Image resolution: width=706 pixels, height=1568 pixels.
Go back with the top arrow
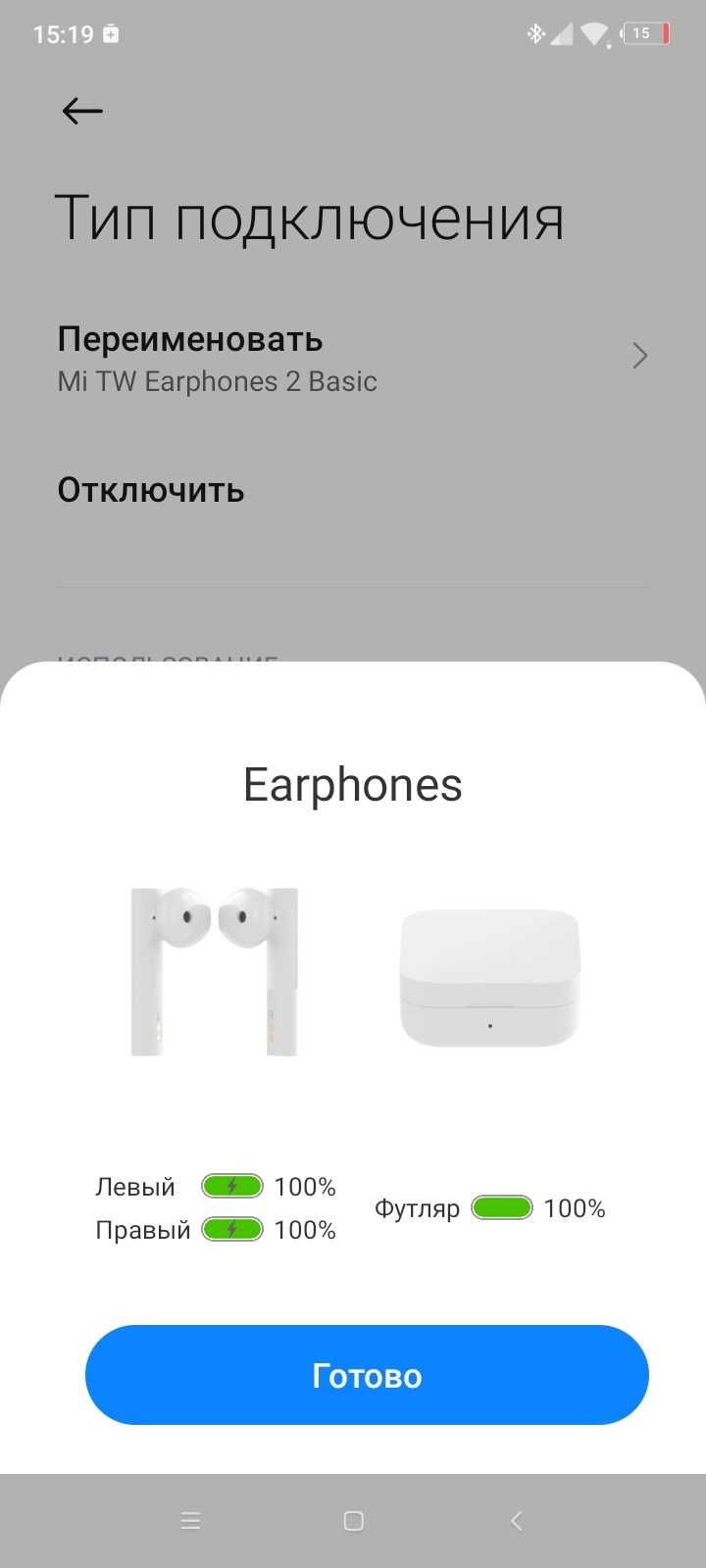(82, 111)
